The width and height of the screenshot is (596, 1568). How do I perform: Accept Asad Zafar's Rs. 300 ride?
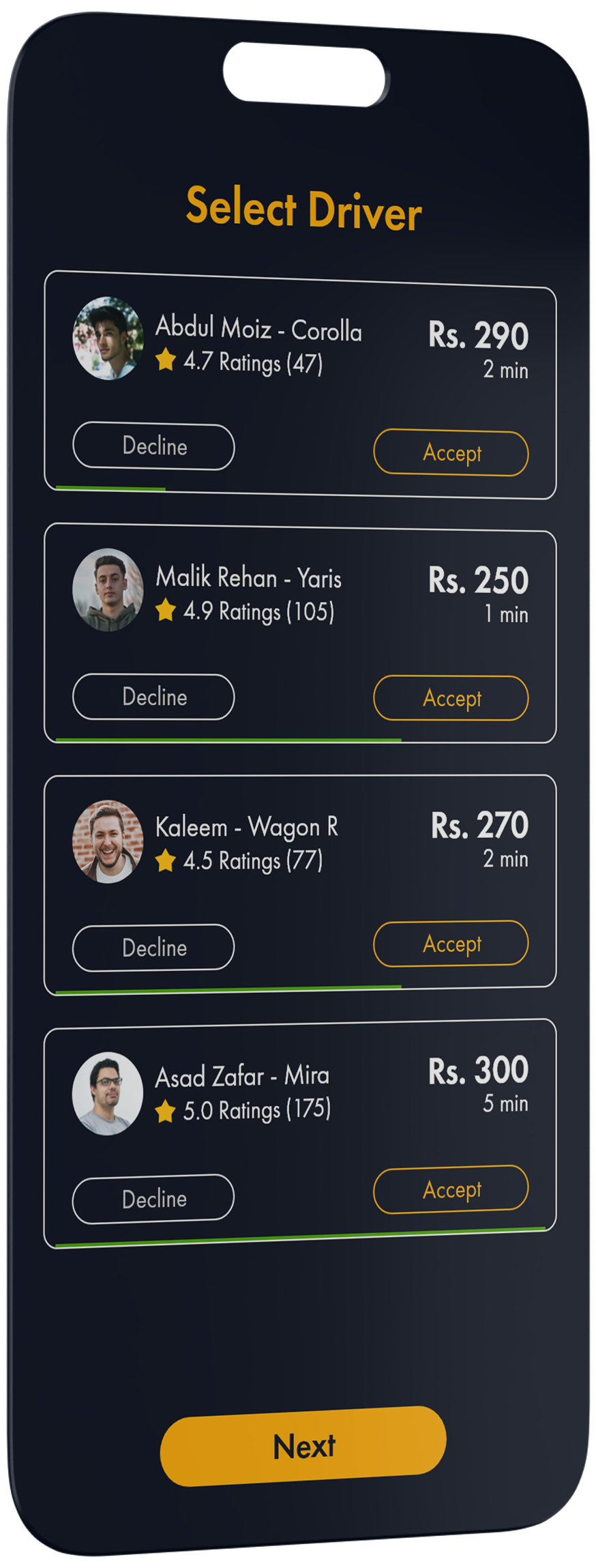451,1189
